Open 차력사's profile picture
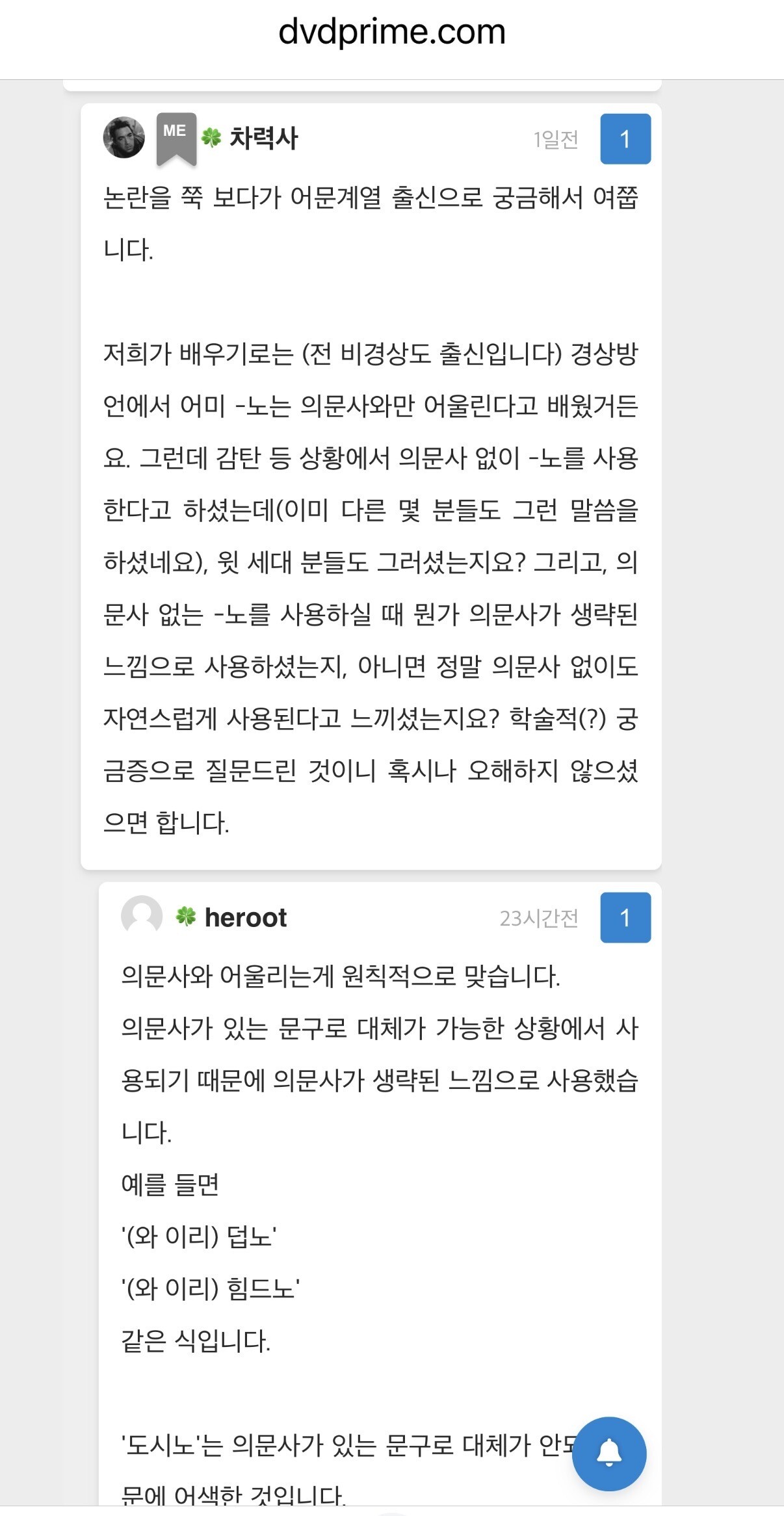 (124, 137)
